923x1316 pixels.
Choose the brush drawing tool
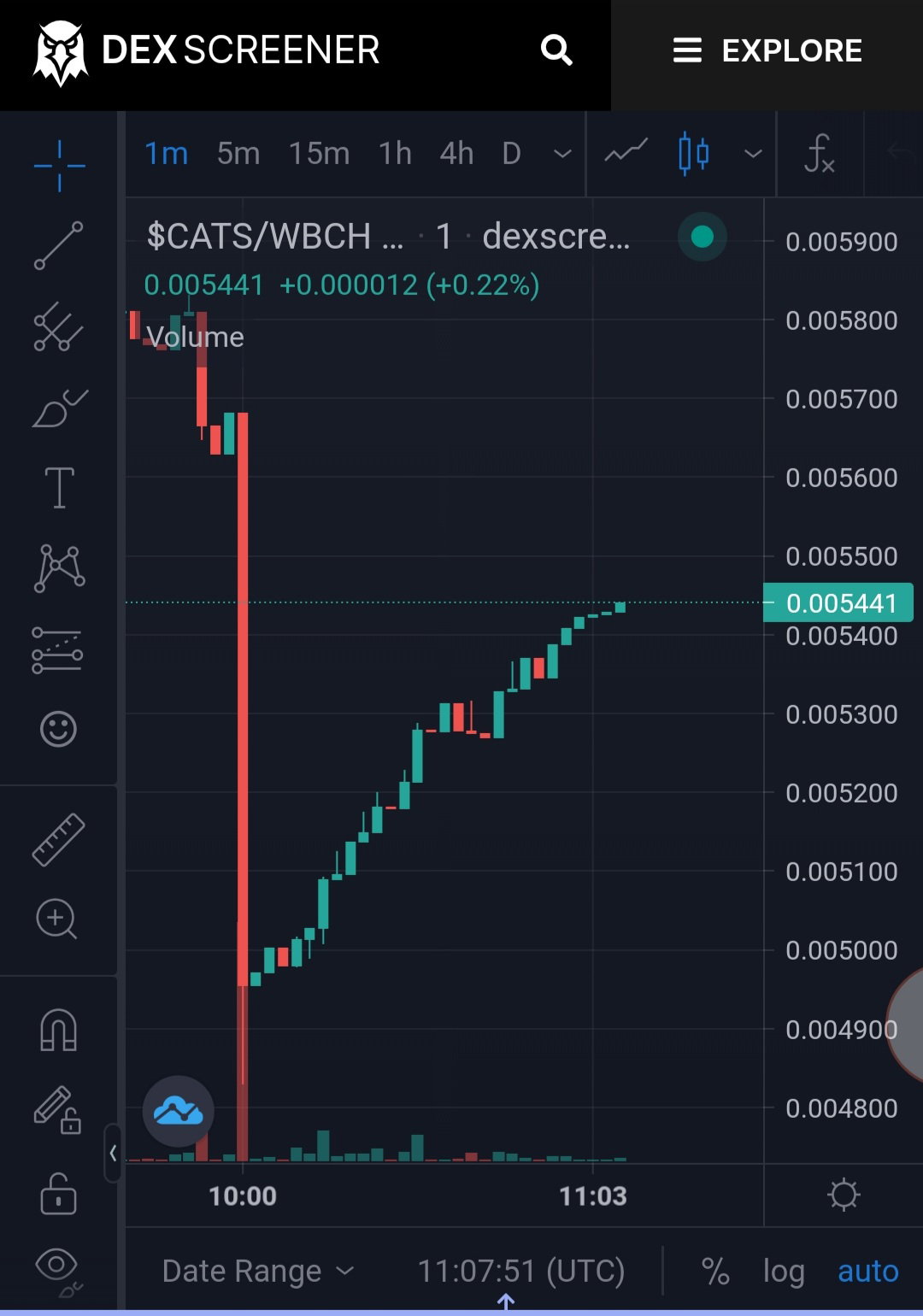[59, 408]
